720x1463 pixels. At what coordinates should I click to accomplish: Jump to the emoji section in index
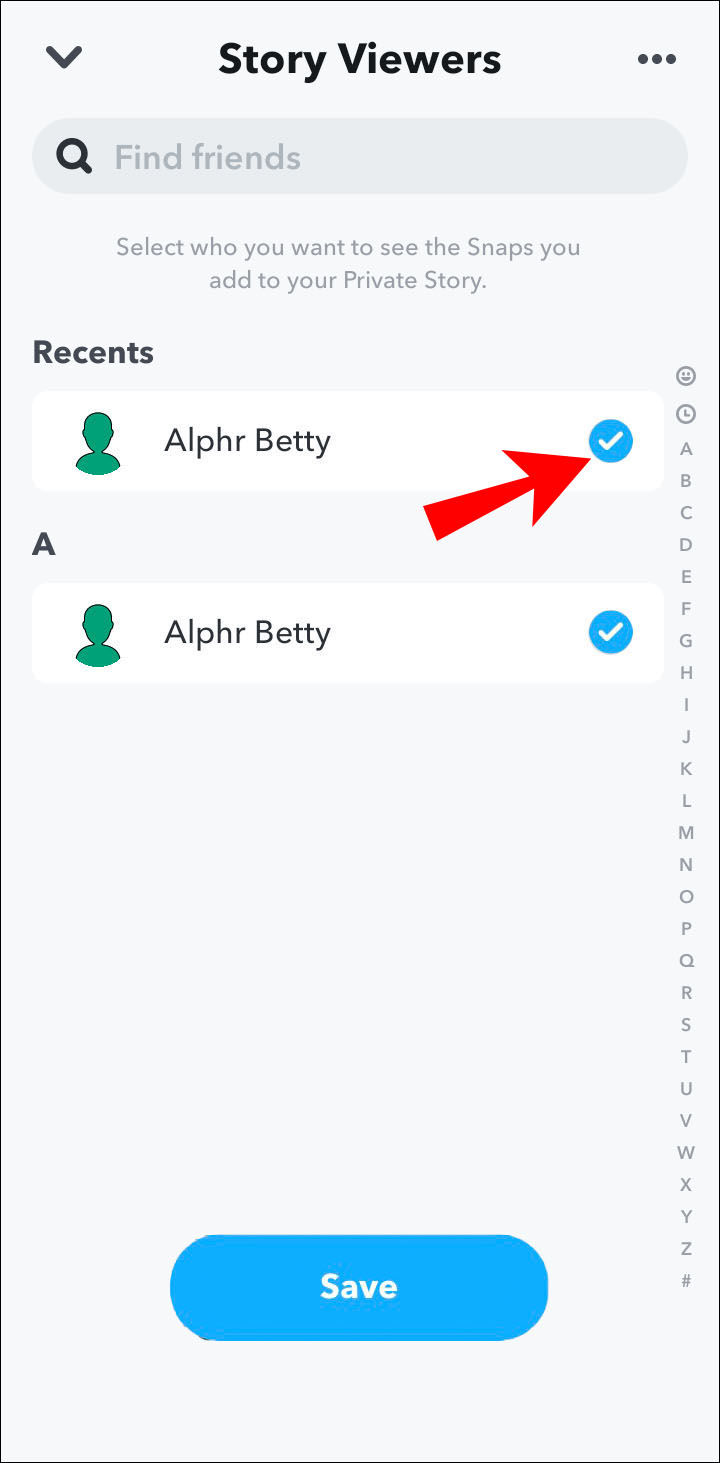[686, 376]
